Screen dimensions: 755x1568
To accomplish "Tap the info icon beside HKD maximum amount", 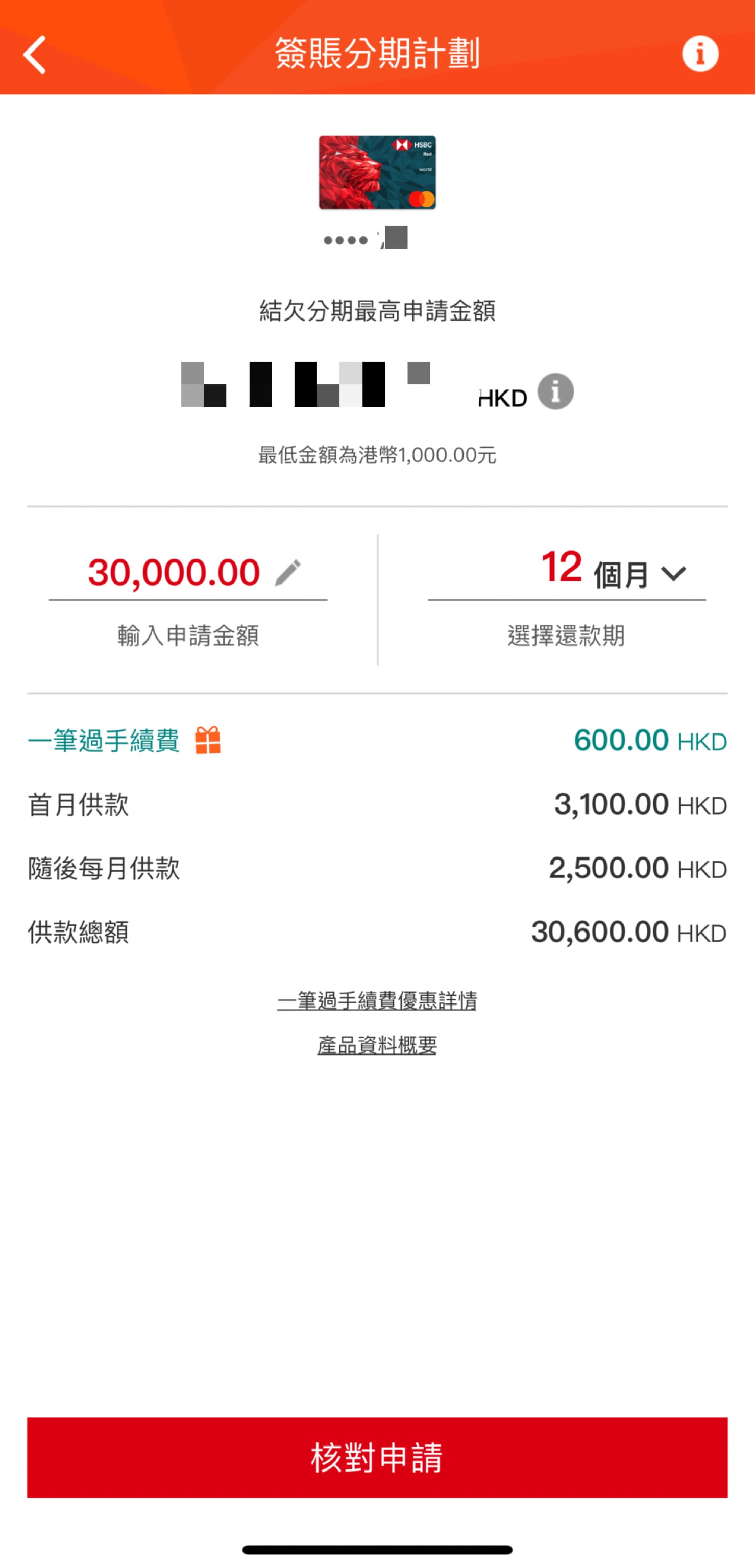I will click(555, 391).
